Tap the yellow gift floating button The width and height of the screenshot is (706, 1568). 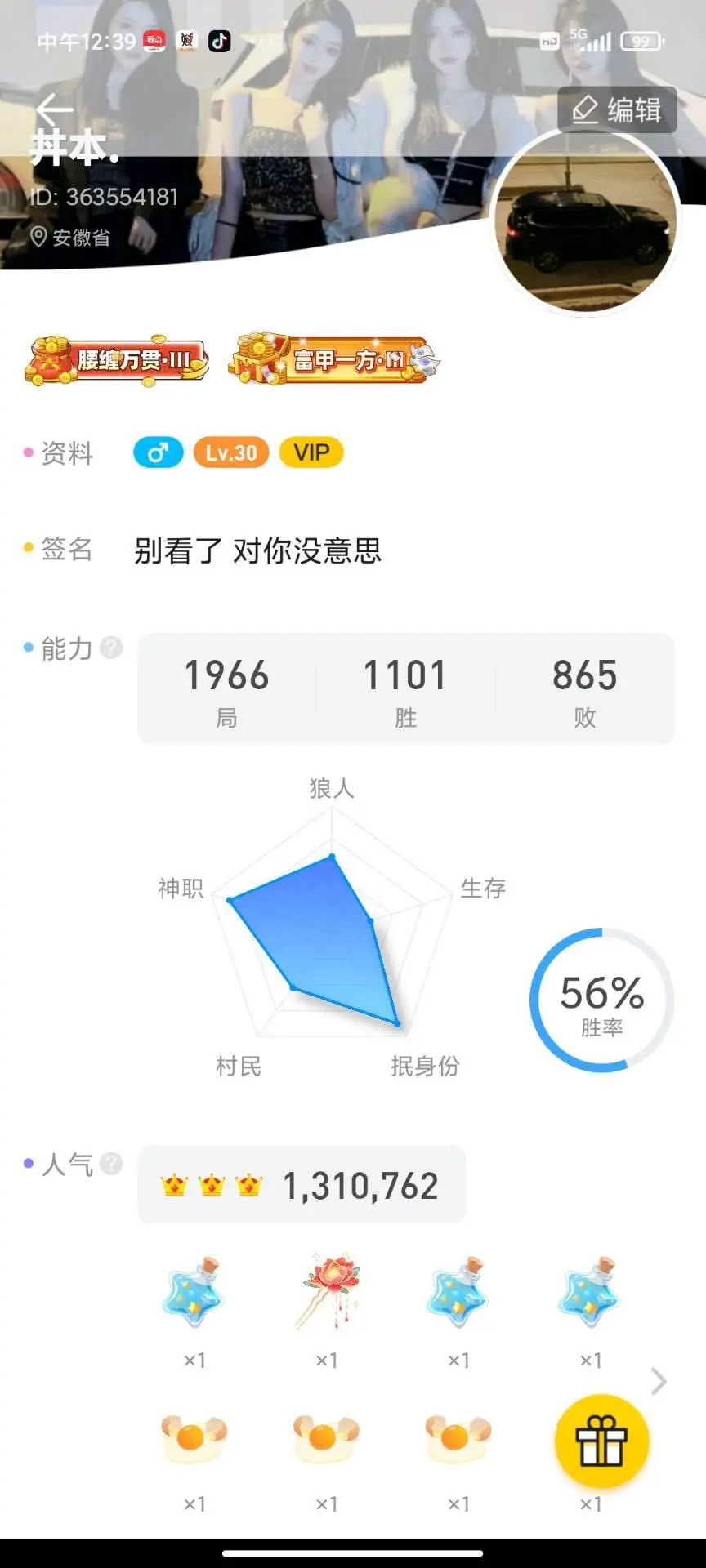coord(601,1441)
